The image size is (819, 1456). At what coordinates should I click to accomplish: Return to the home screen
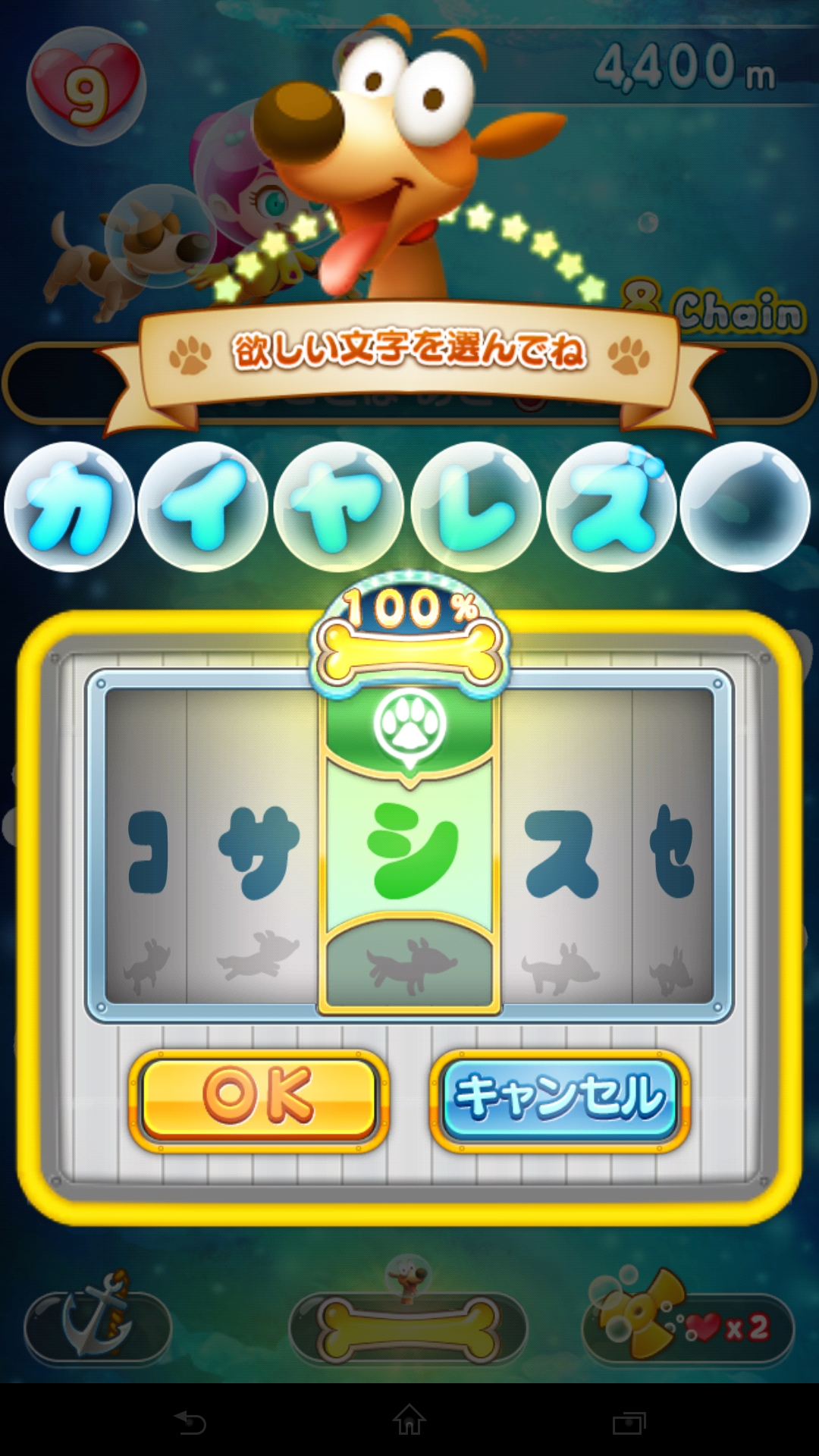coord(409,1420)
